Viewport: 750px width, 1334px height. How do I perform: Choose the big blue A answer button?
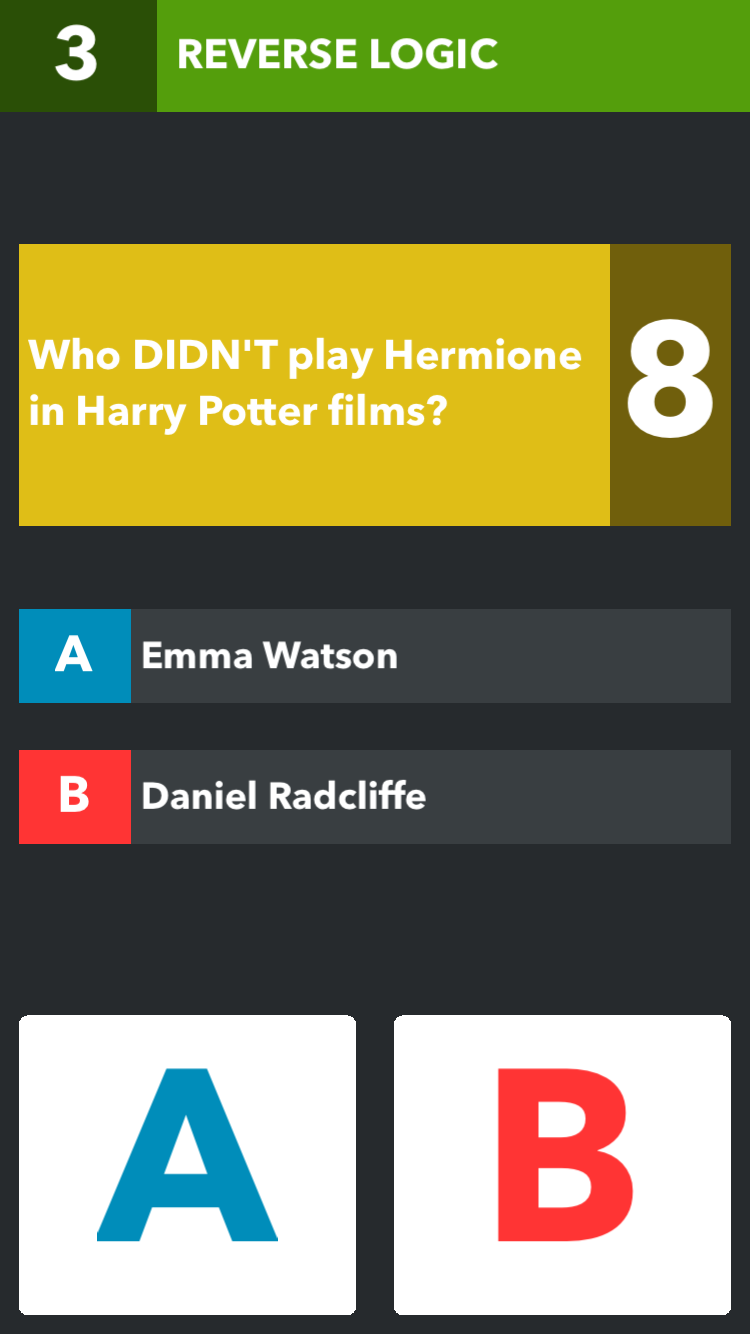pyautogui.click(x=187, y=1165)
